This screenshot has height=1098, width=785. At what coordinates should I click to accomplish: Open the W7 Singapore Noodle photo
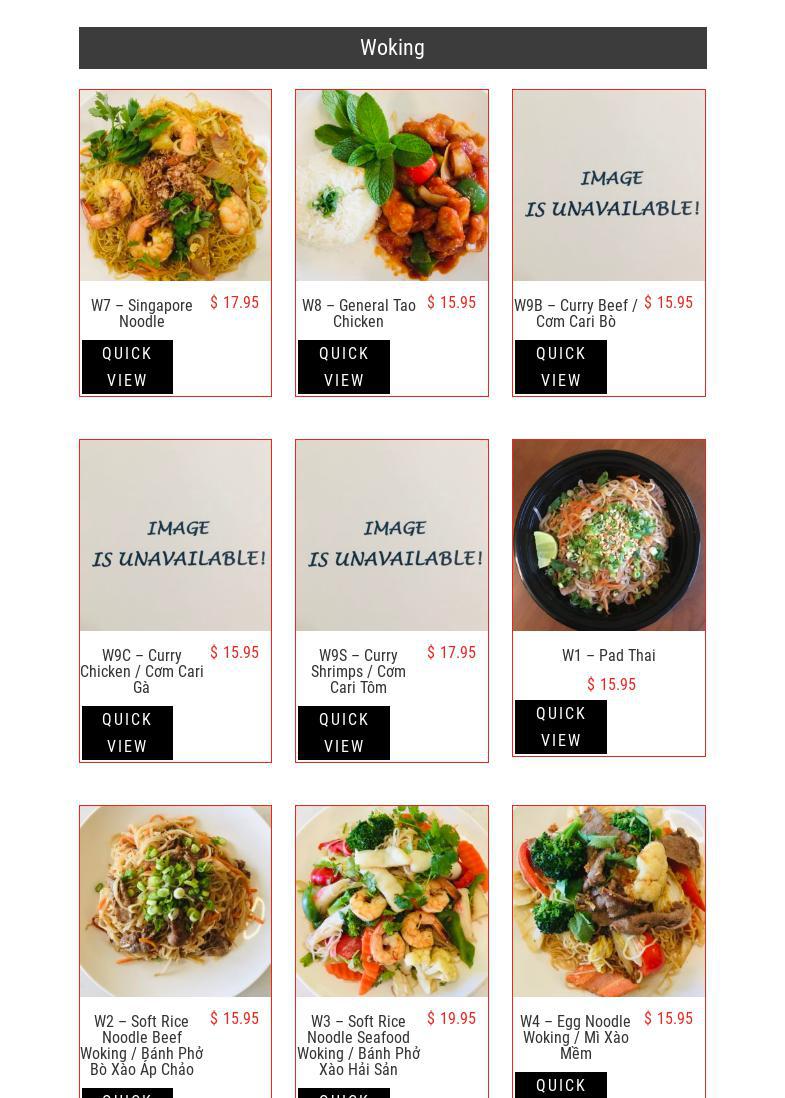175,185
